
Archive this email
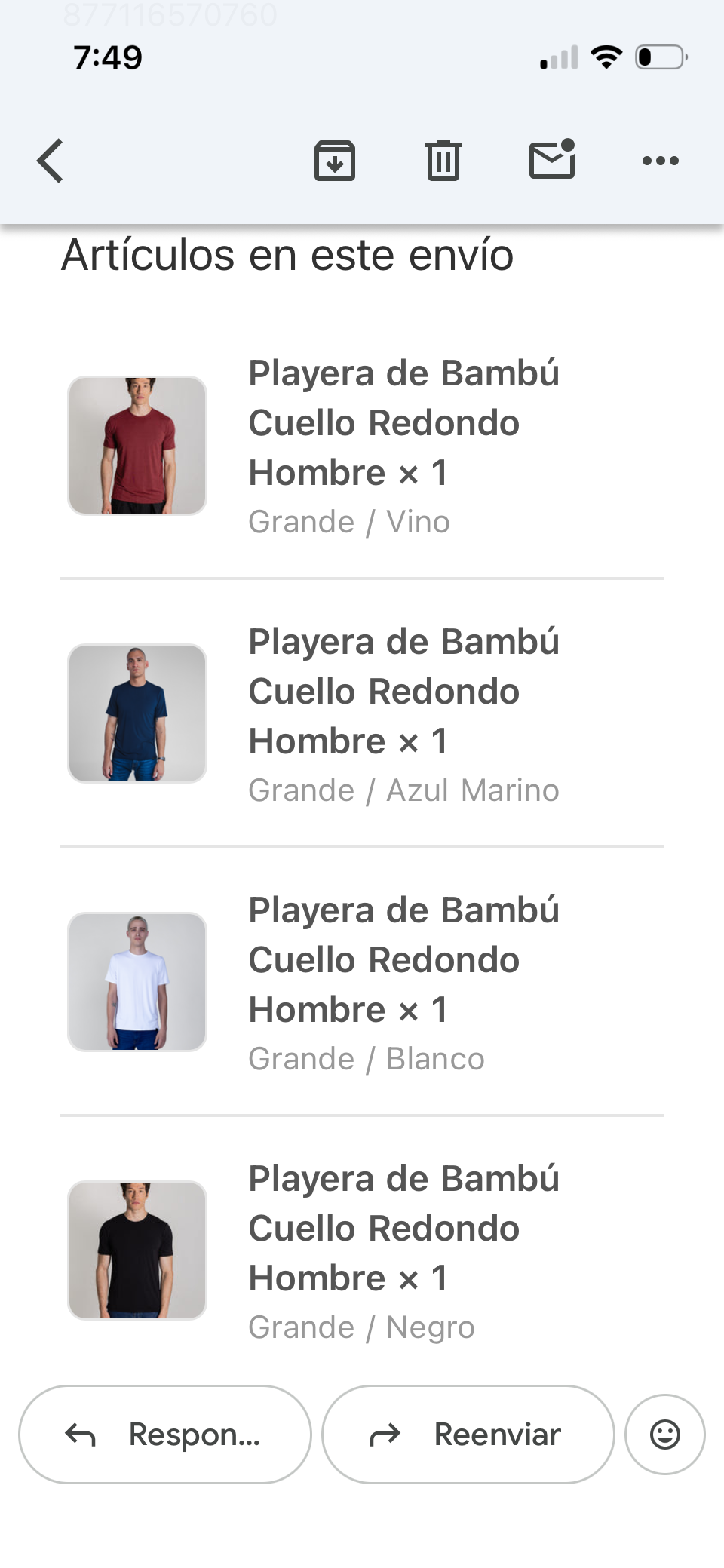click(335, 161)
